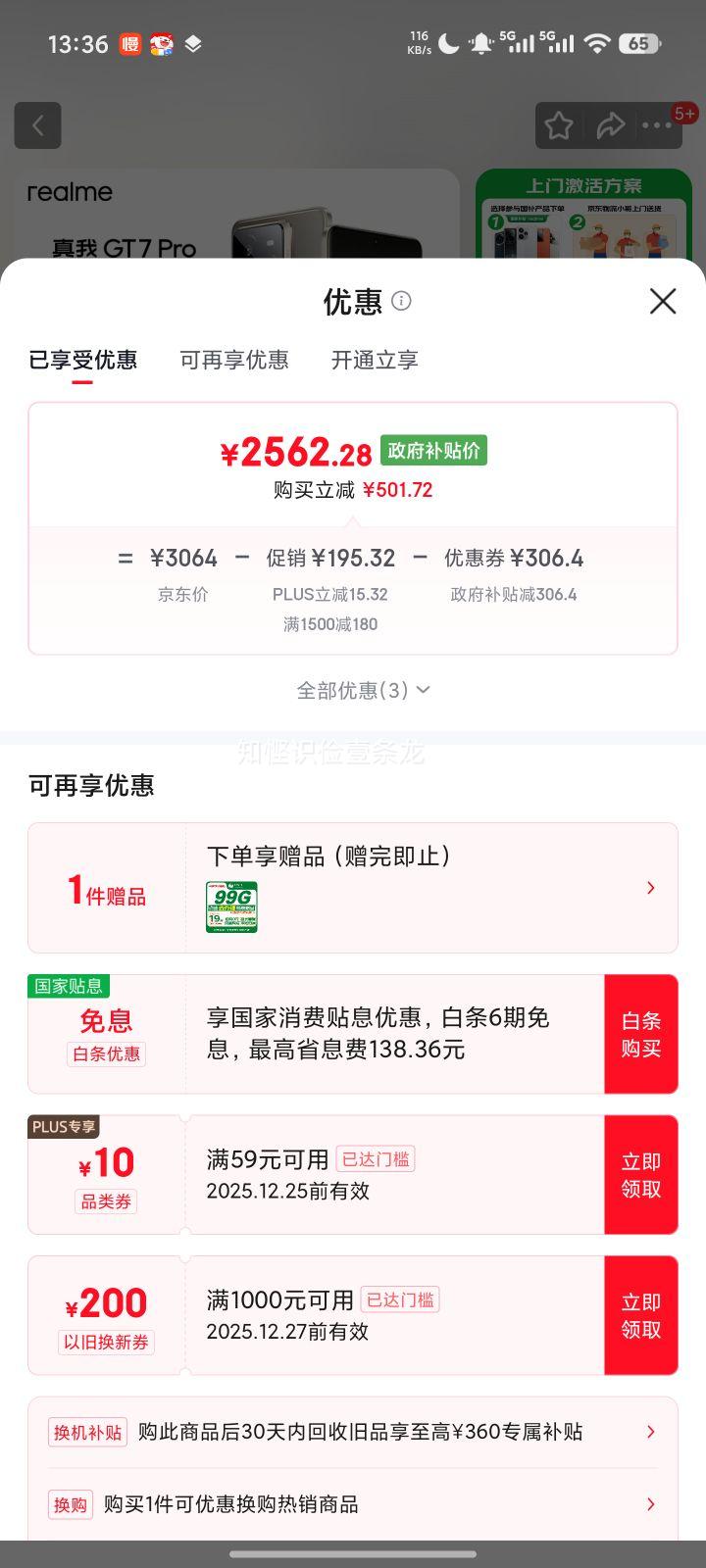Switch to the 可再享优惠 tab
The image size is (706, 1568).
click(x=233, y=360)
